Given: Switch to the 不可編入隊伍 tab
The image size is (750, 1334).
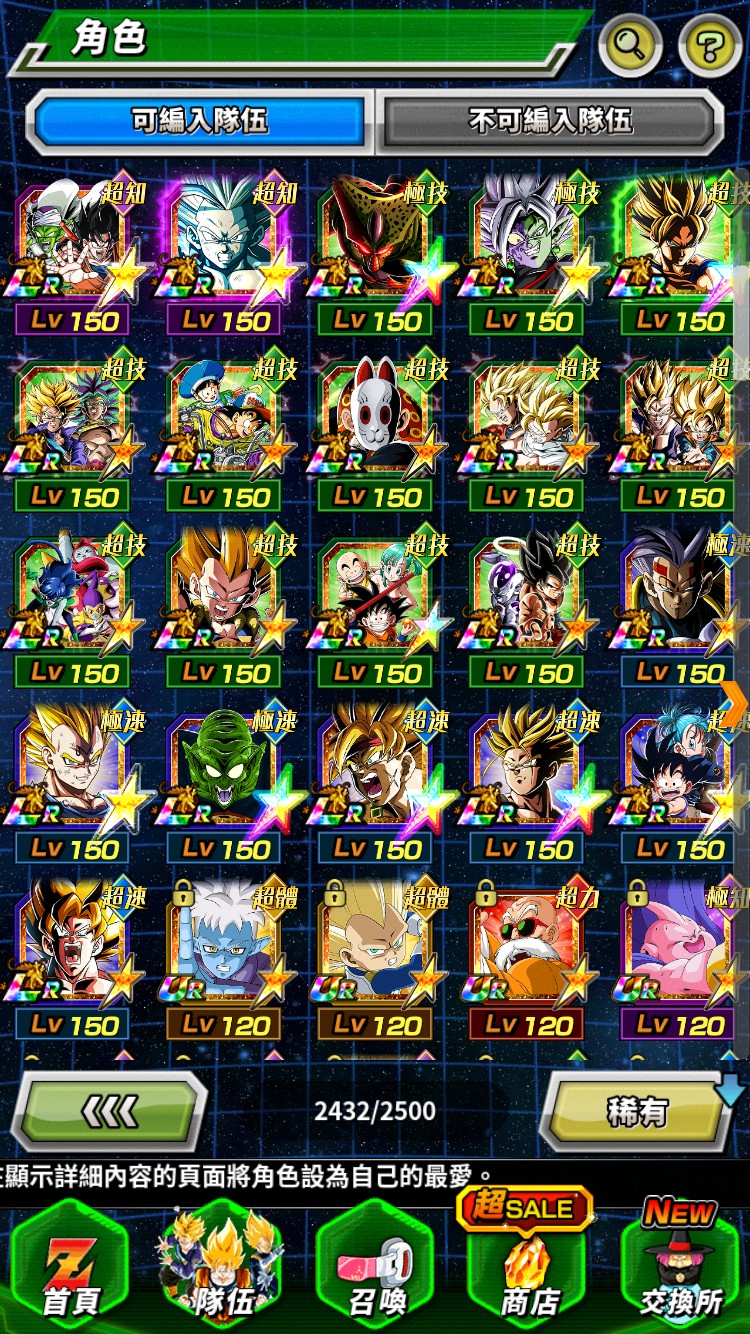Looking at the screenshot, I should click(550, 122).
